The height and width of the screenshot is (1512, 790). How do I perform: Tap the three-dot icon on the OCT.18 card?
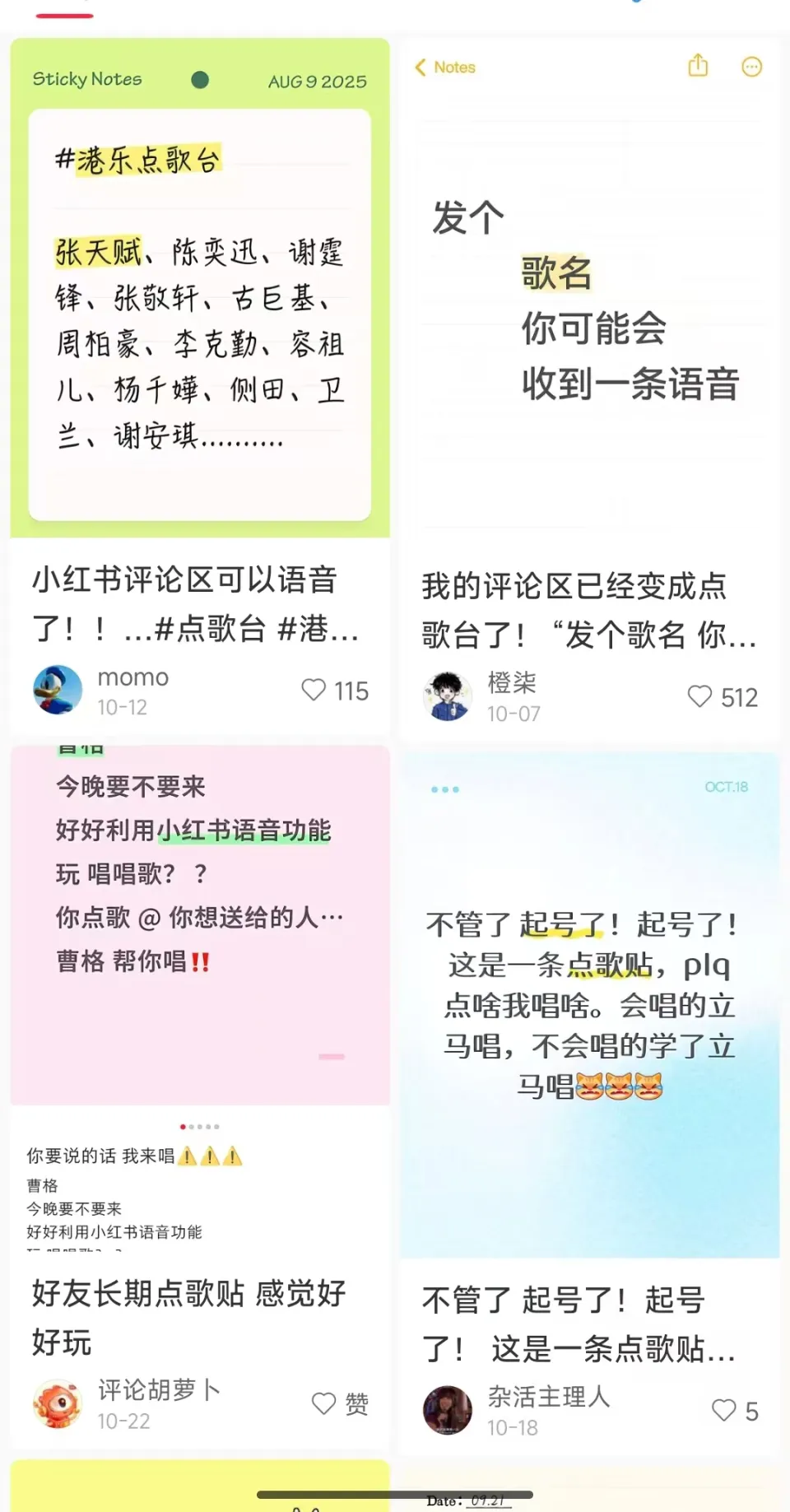[x=444, y=788]
